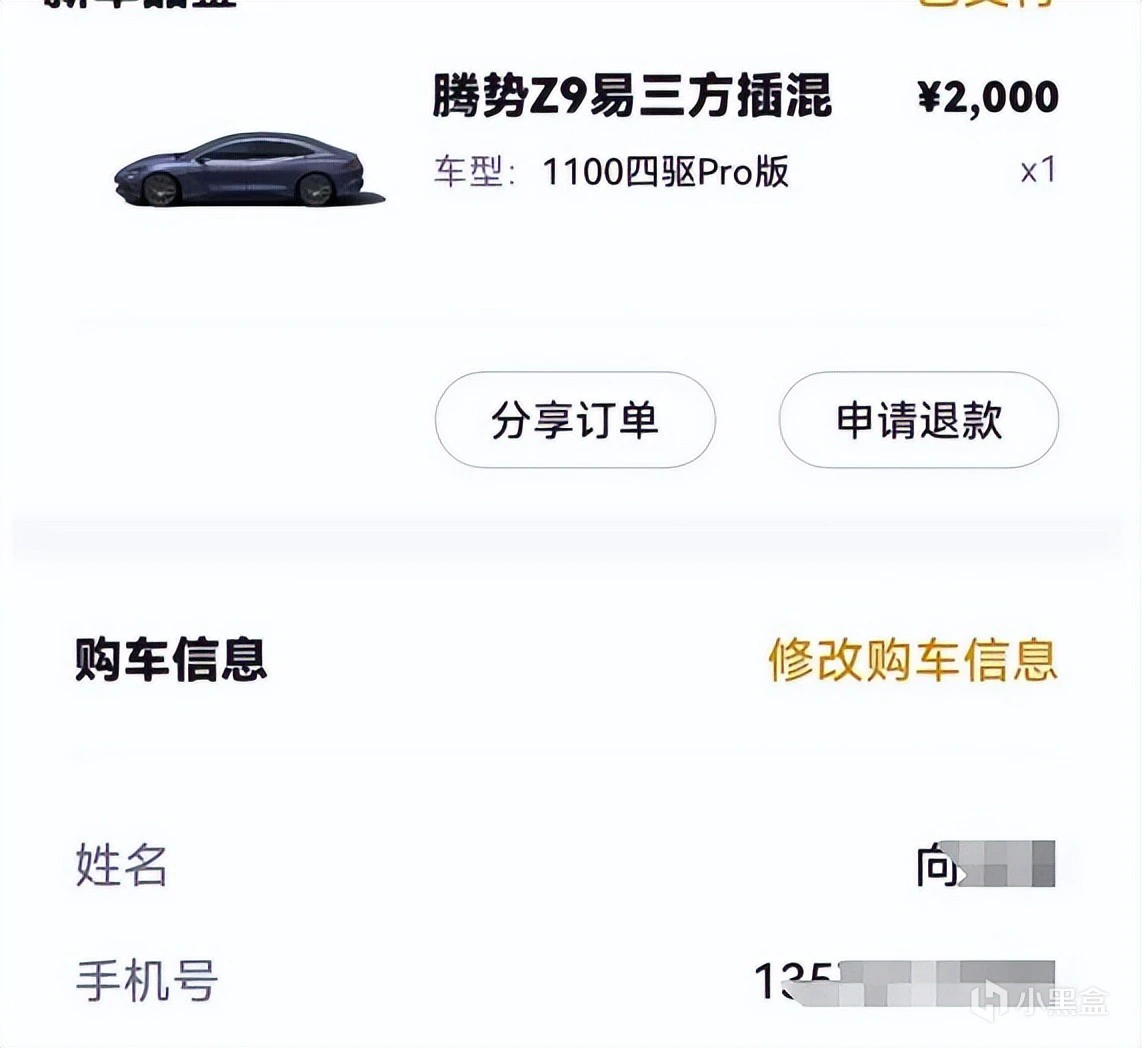Open 修改购车信息 to edit purchase info

tap(912, 661)
